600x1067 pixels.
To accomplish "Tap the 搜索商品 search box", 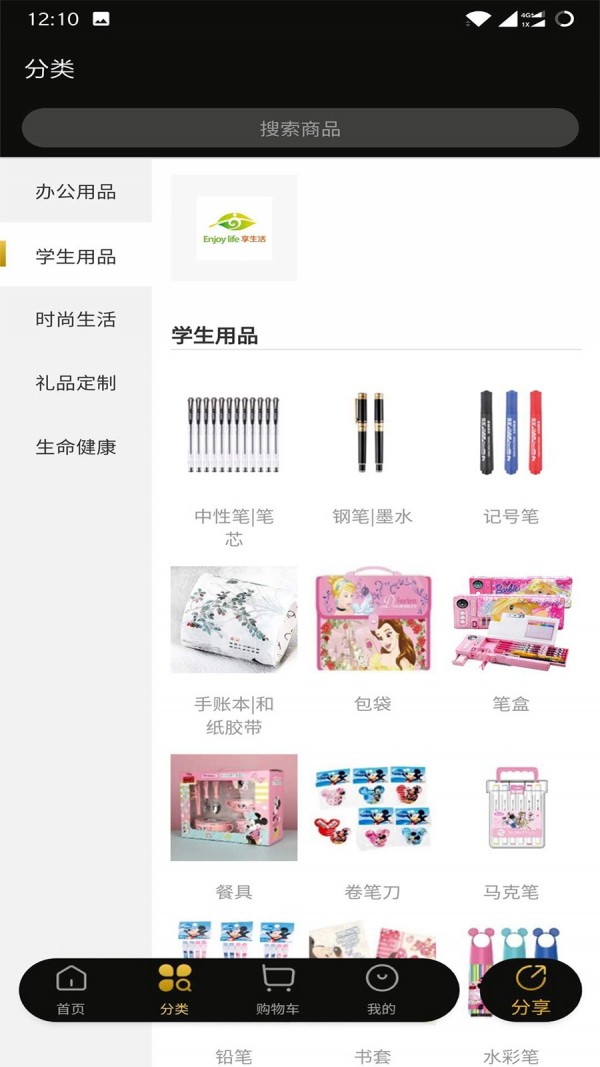I will click(x=300, y=128).
